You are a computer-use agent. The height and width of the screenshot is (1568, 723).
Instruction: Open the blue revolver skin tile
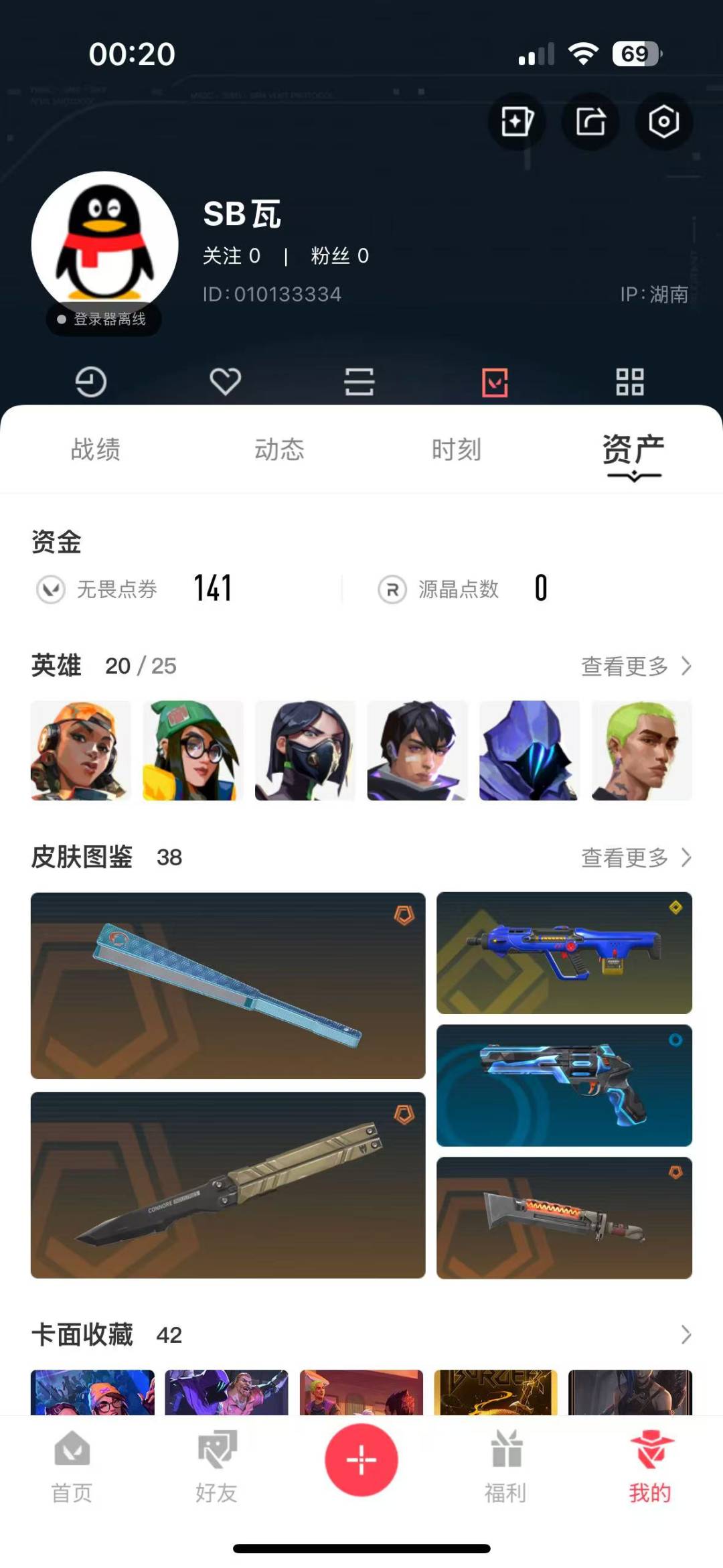[x=564, y=1085]
